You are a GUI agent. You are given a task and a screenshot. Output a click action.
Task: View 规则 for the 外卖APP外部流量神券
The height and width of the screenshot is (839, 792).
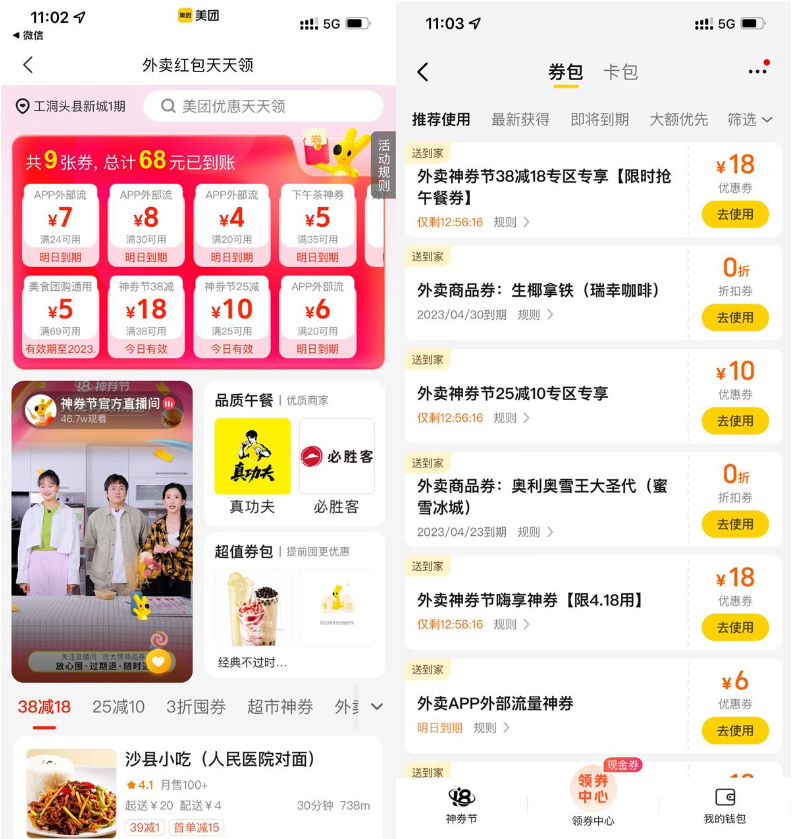click(x=491, y=728)
